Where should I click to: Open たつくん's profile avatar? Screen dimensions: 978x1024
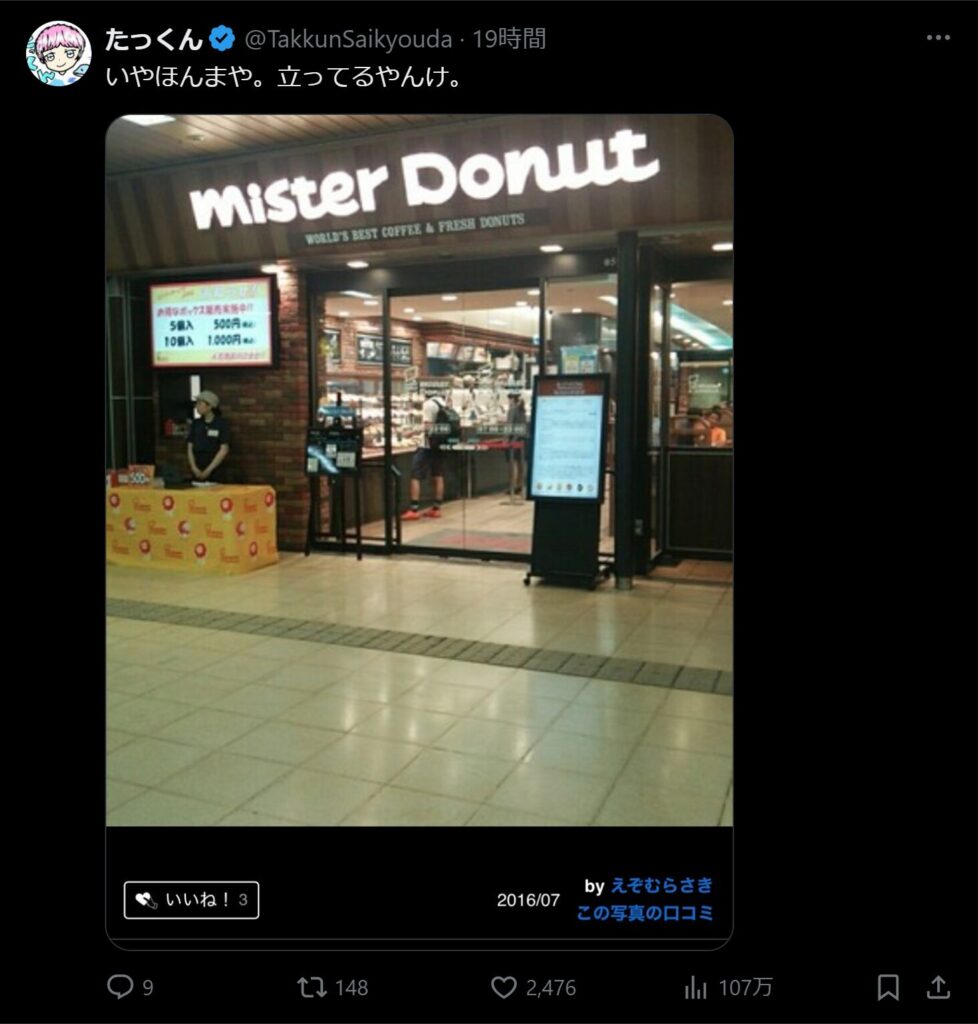[58, 53]
